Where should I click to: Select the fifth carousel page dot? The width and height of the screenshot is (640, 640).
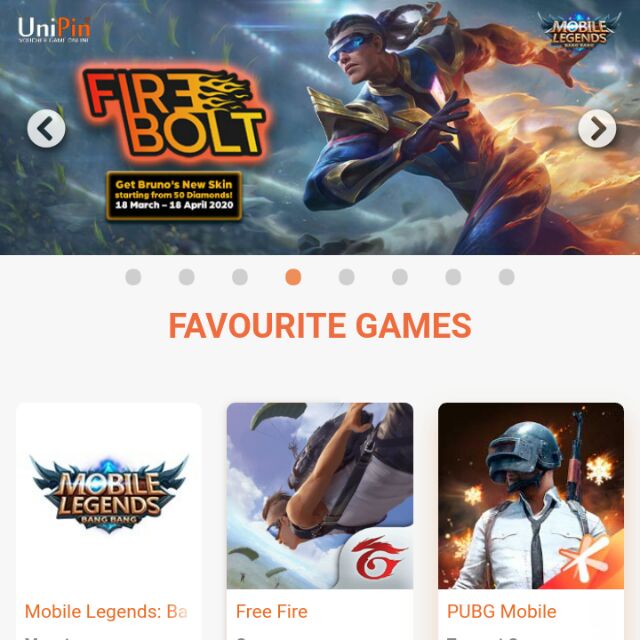[346, 277]
